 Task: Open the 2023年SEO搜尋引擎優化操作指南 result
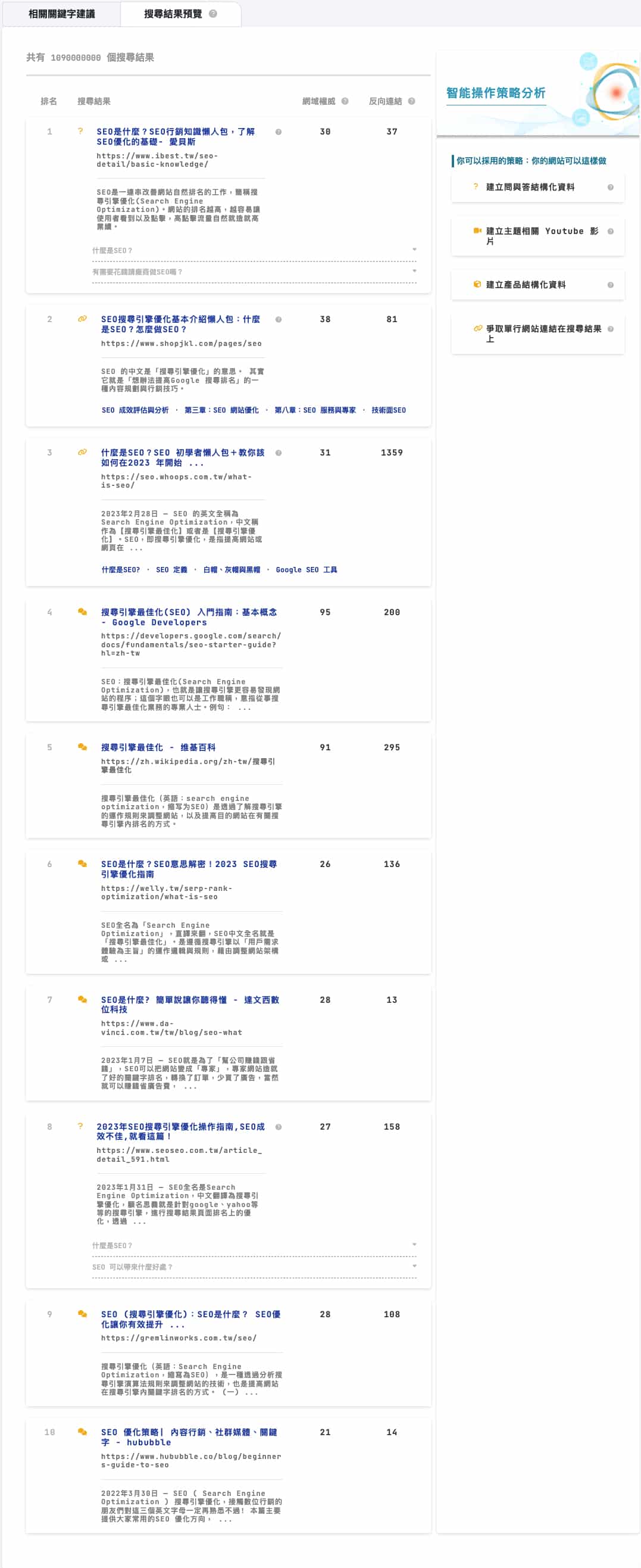180,1131
